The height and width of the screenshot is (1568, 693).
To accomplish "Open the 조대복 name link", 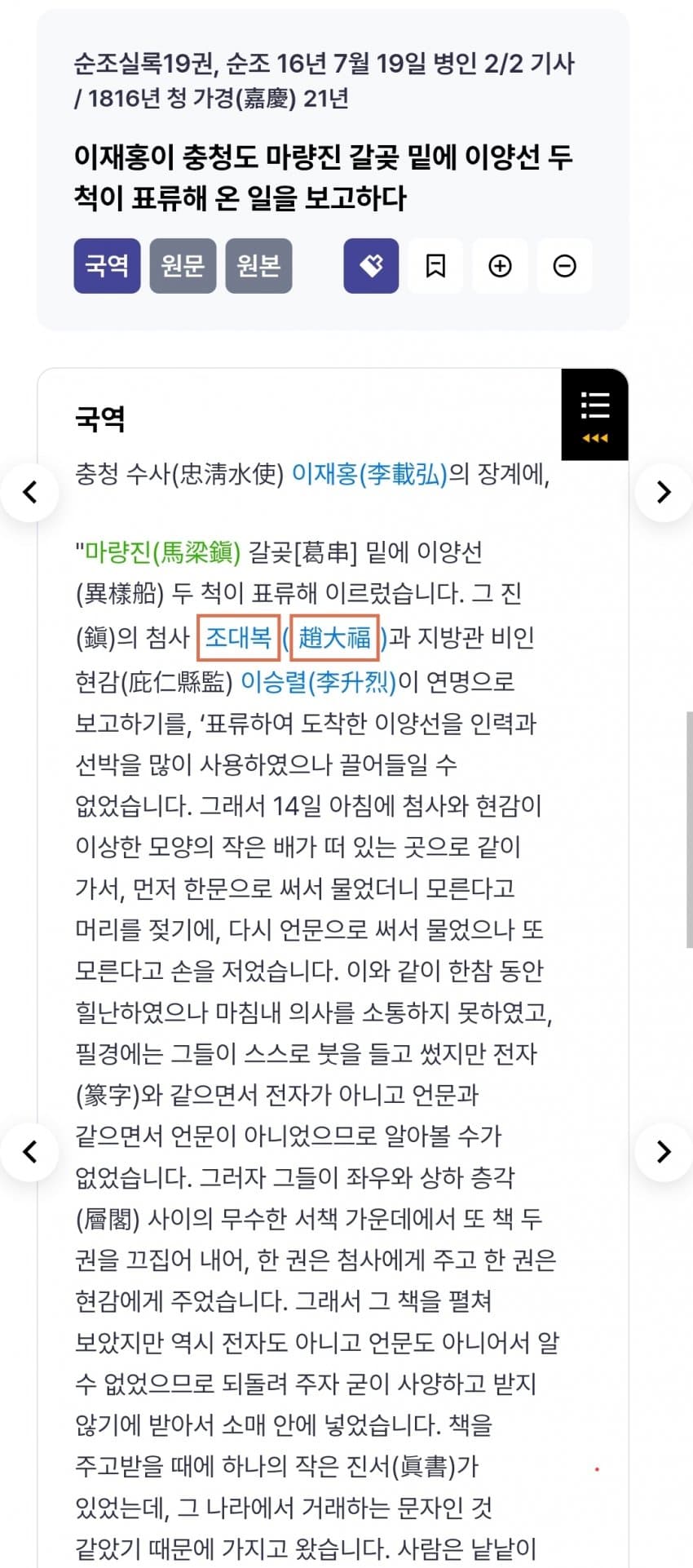I will point(239,637).
